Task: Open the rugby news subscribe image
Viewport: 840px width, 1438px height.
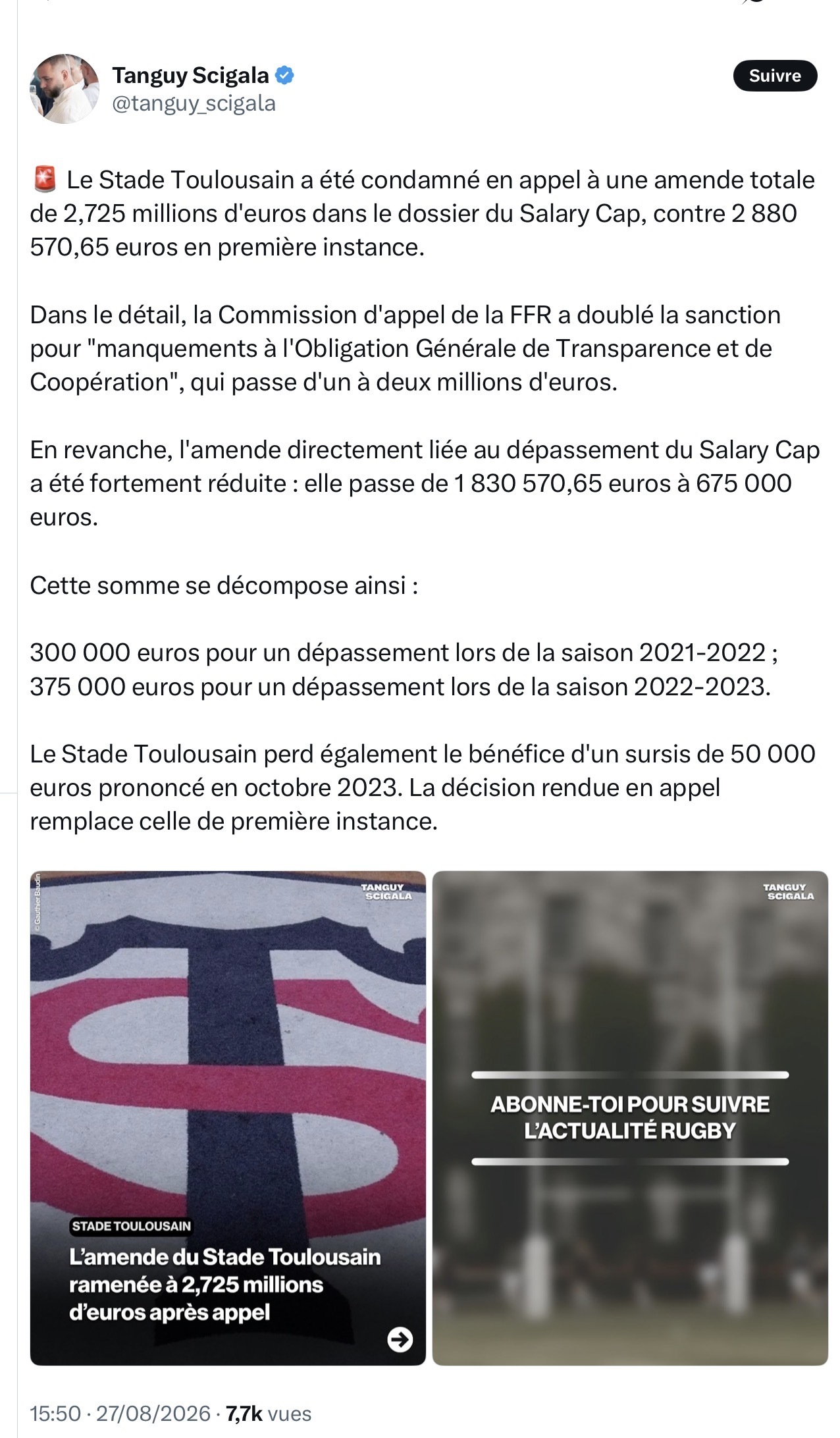Action: point(630,1118)
